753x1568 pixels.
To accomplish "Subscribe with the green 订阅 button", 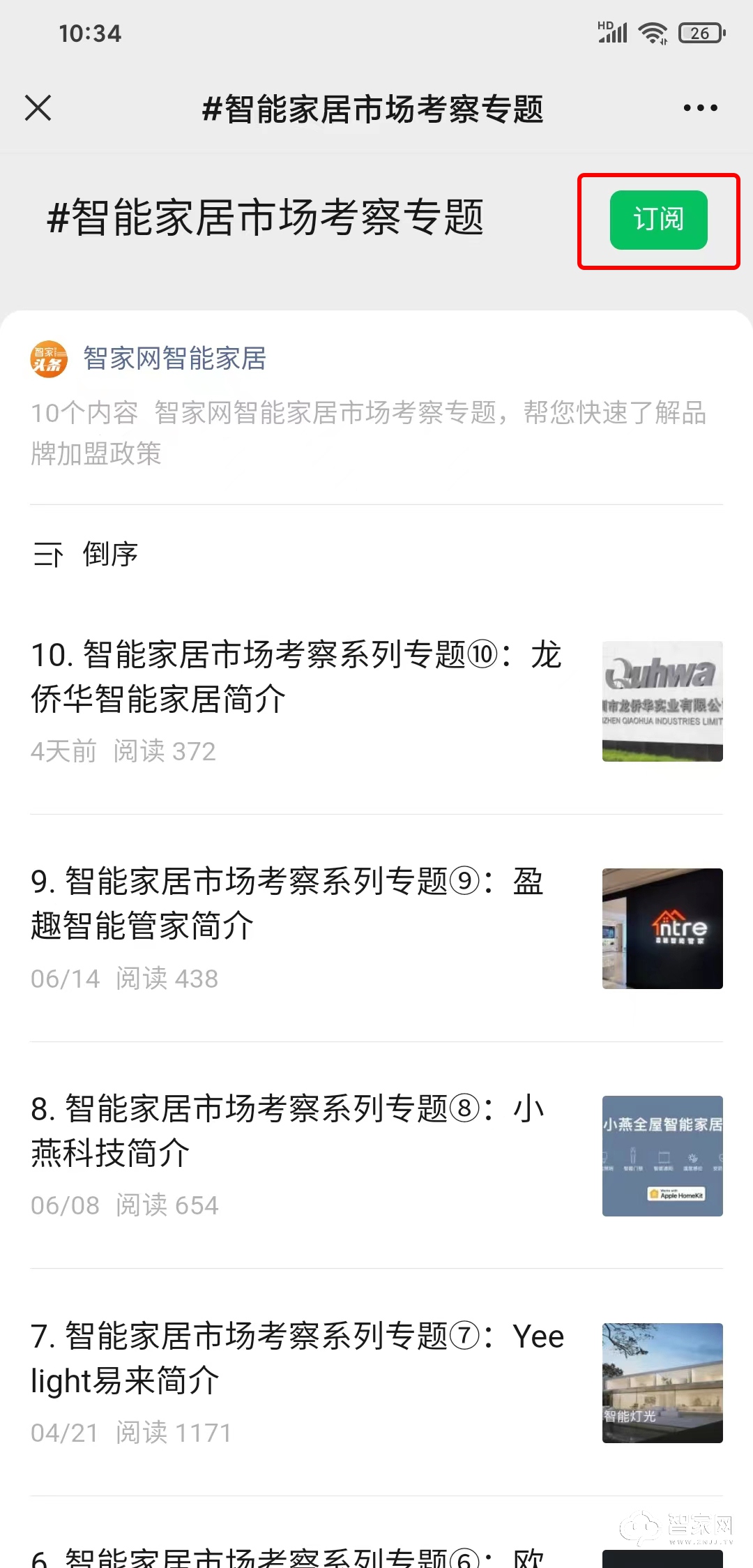I will click(x=658, y=220).
